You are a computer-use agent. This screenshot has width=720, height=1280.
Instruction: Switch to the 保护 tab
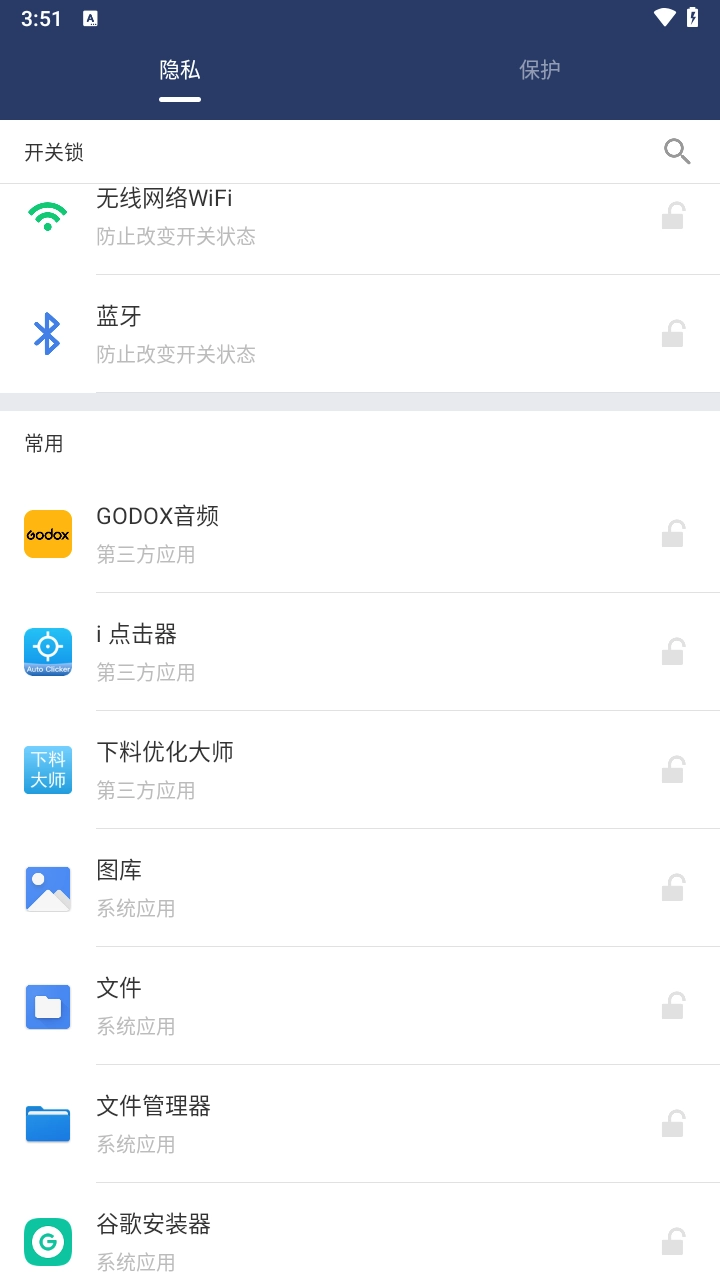point(540,70)
